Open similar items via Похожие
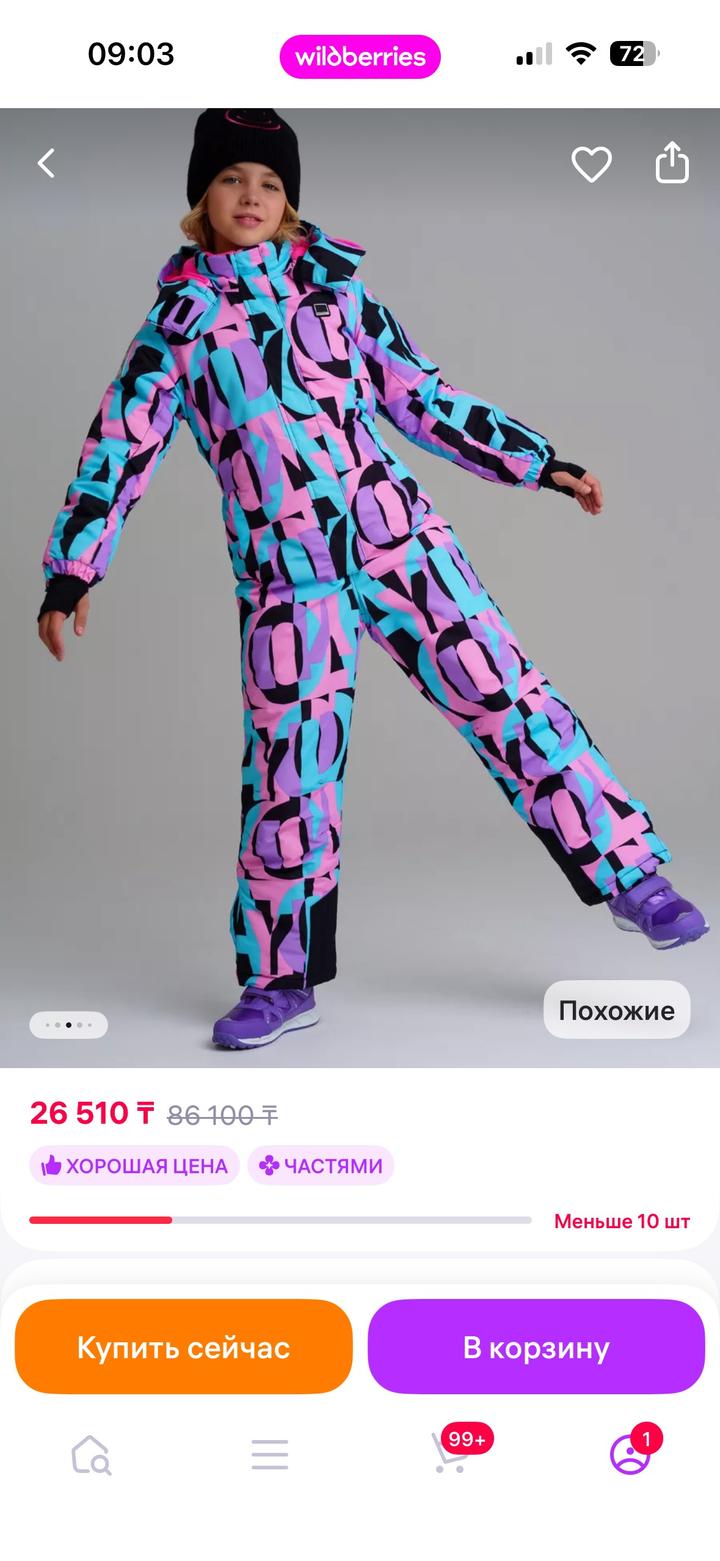Image resolution: width=720 pixels, height=1561 pixels. click(x=616, y=1010)
